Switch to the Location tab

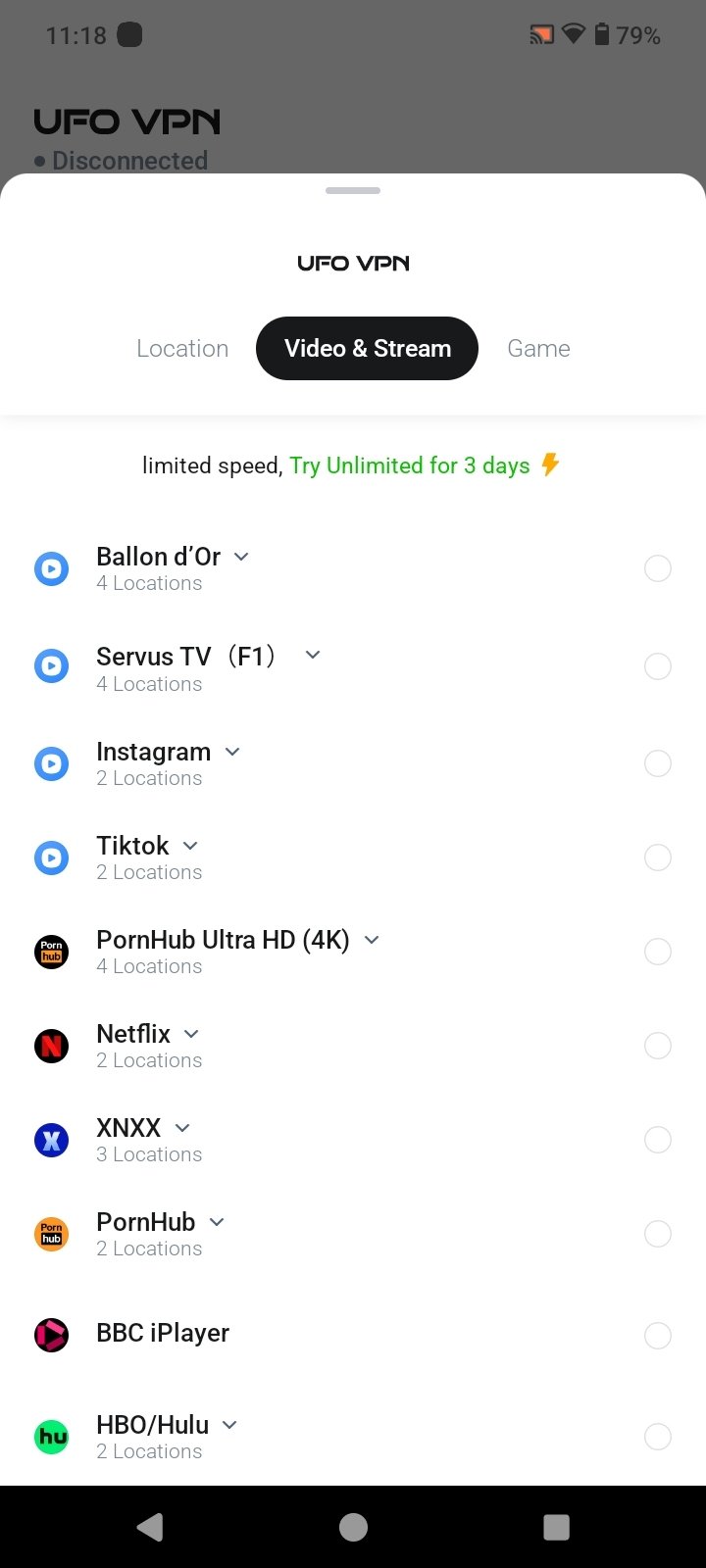182,349
